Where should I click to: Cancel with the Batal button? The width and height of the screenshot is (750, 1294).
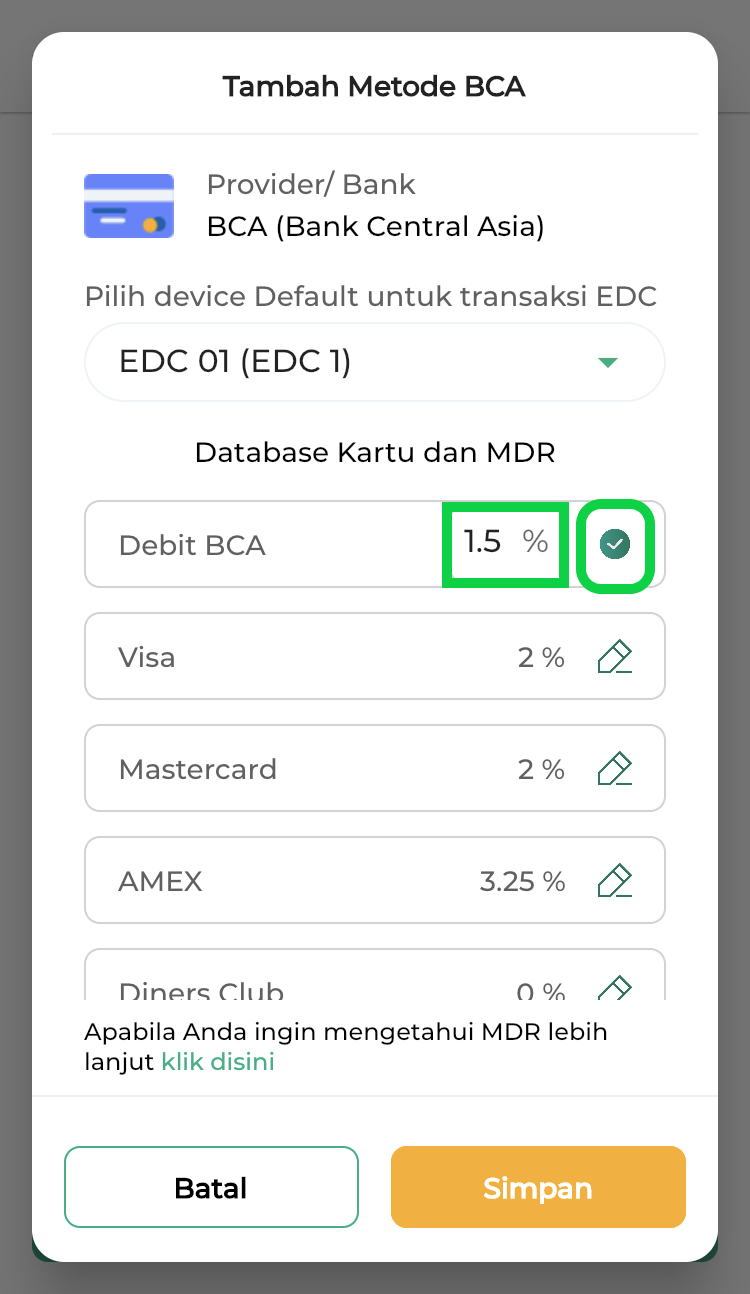211,1187
